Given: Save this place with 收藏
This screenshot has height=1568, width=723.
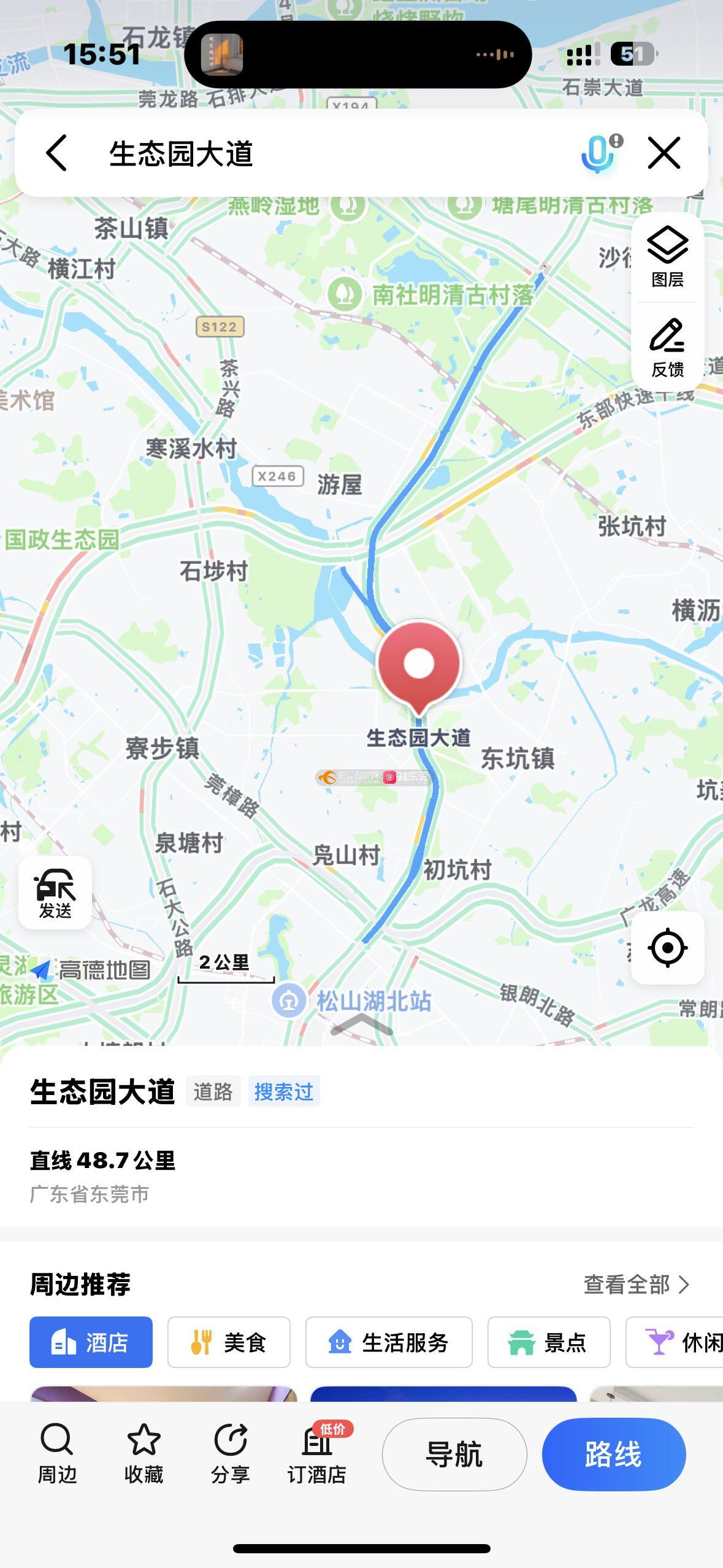Looking at the screenshot, I should [143, 1454].
